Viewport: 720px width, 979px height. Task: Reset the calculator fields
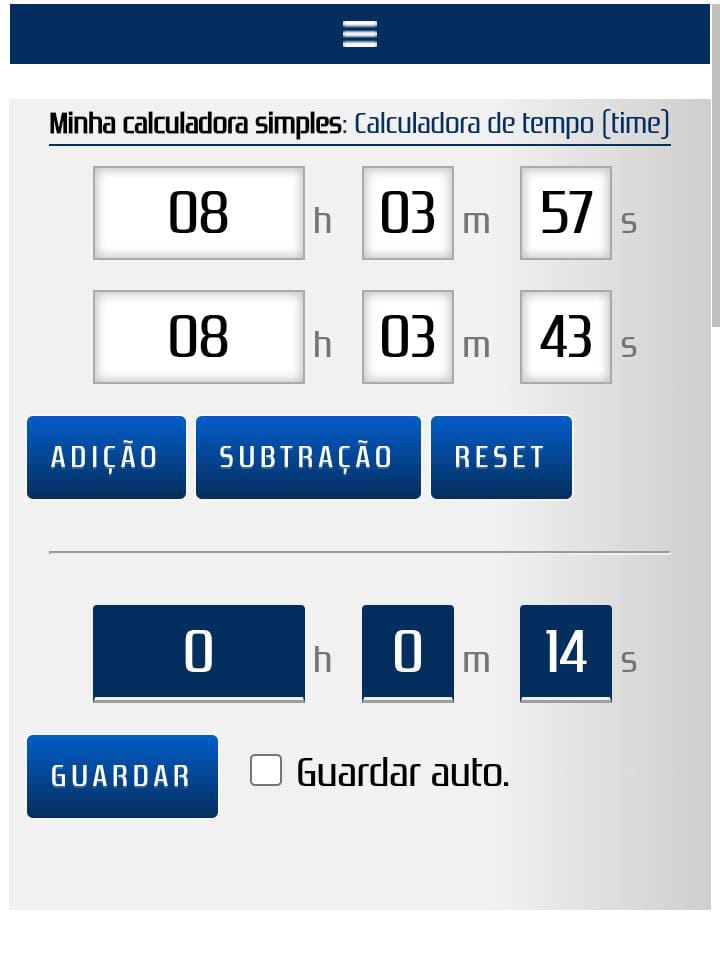point(501,457)
